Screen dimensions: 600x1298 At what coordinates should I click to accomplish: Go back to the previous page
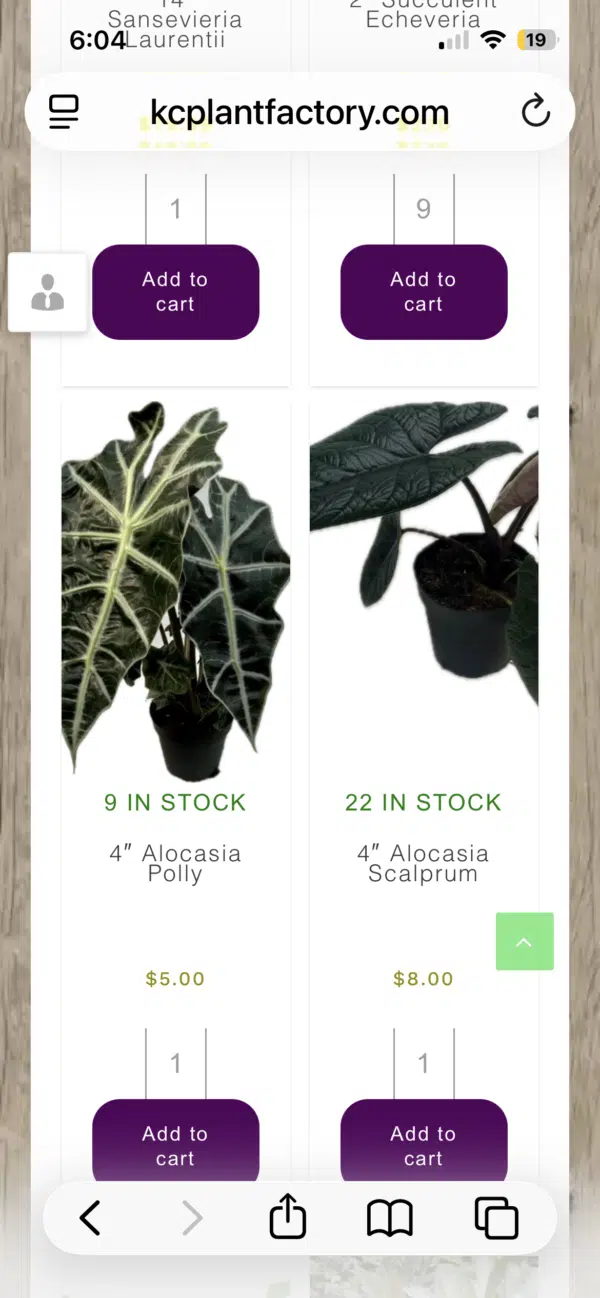(90, 1218)
